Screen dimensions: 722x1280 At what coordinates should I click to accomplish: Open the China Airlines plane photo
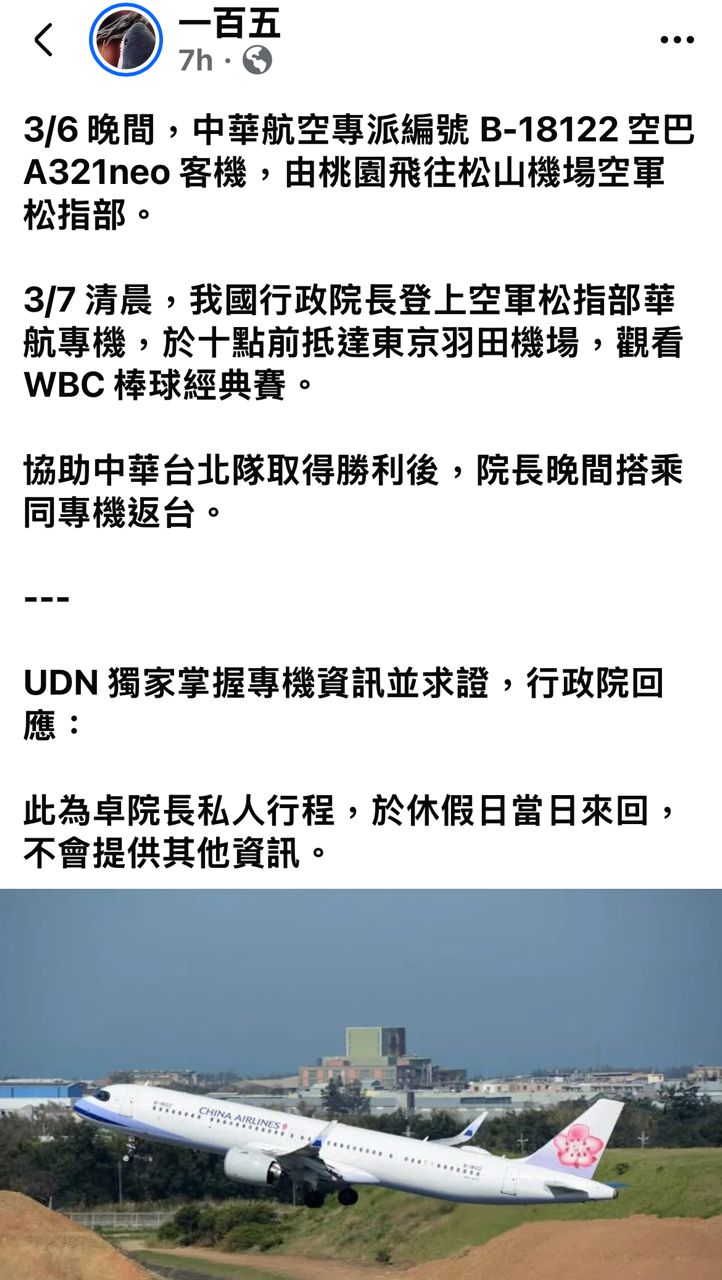[361, 1085]
